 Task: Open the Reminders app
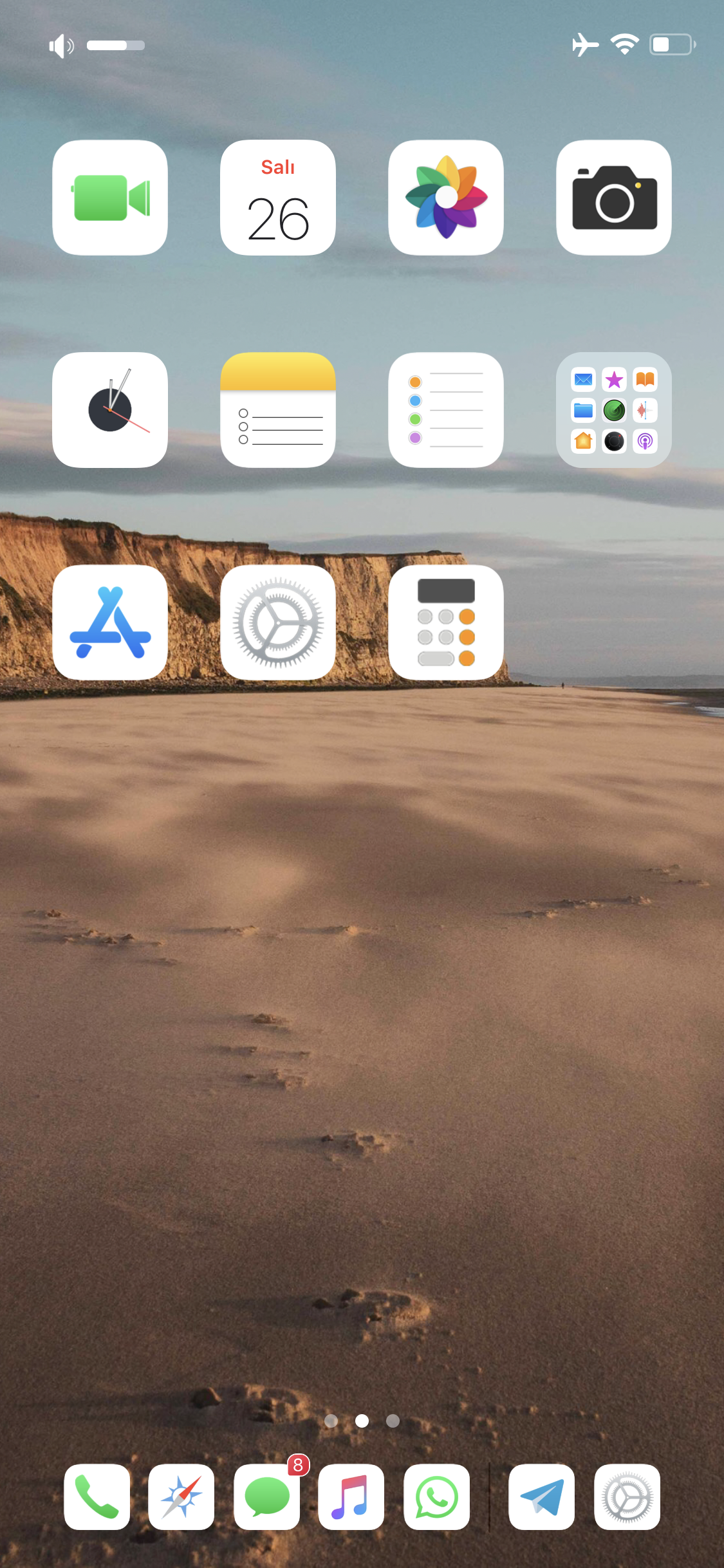(446, 410)
